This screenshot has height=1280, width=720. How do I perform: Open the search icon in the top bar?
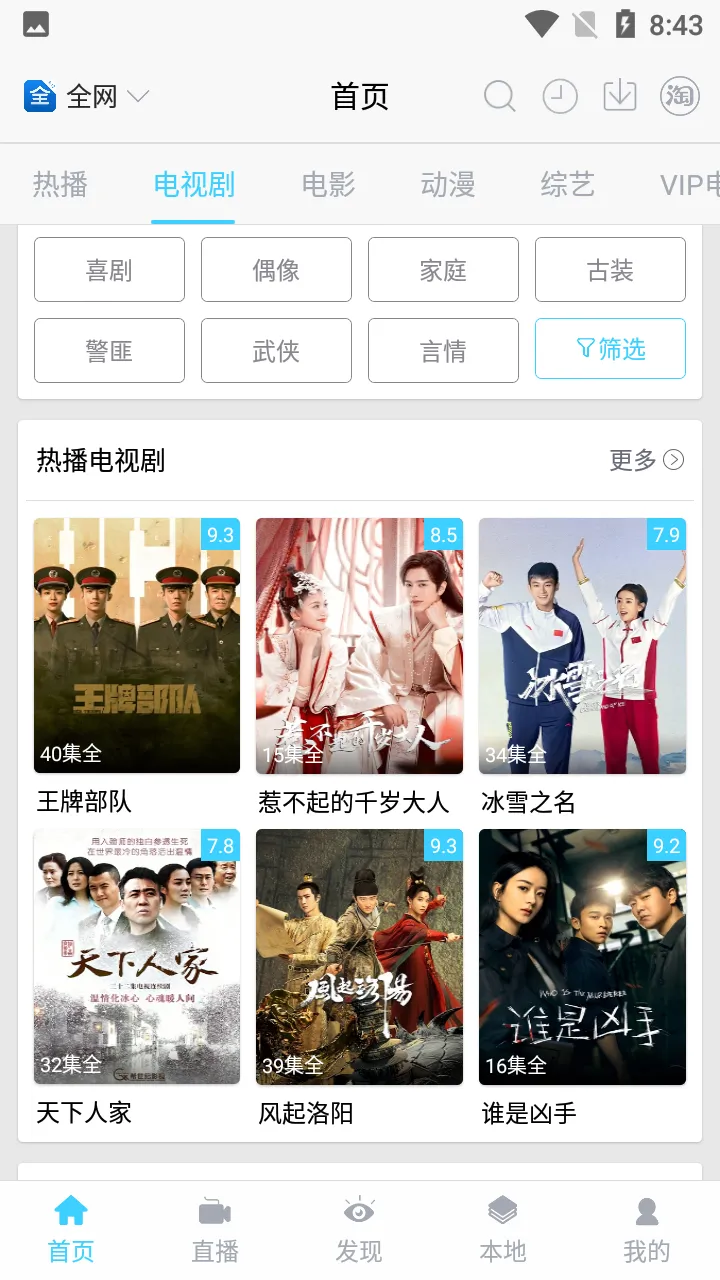pos(499,97)
